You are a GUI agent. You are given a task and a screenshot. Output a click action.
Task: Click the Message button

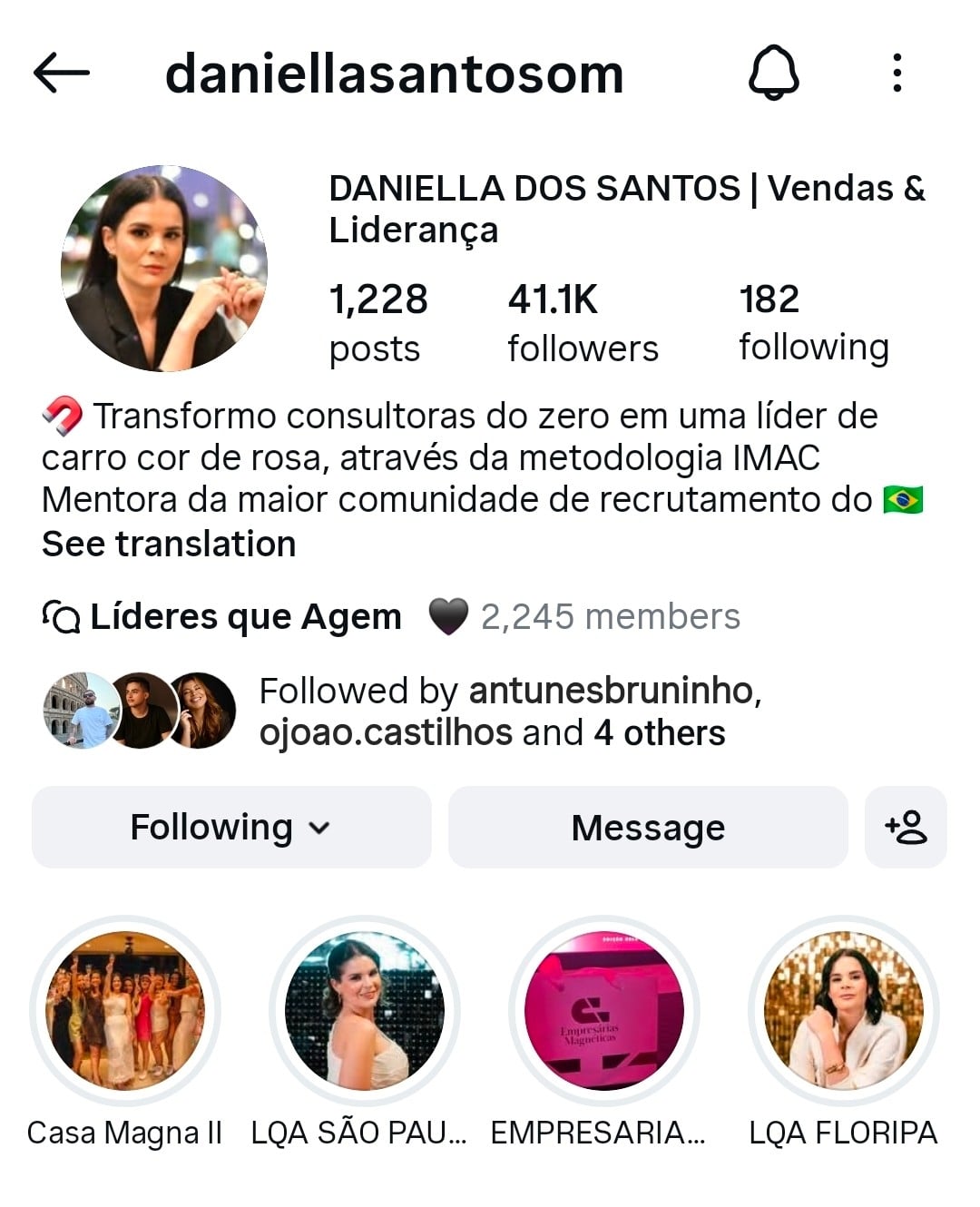(x=648, y=827)
